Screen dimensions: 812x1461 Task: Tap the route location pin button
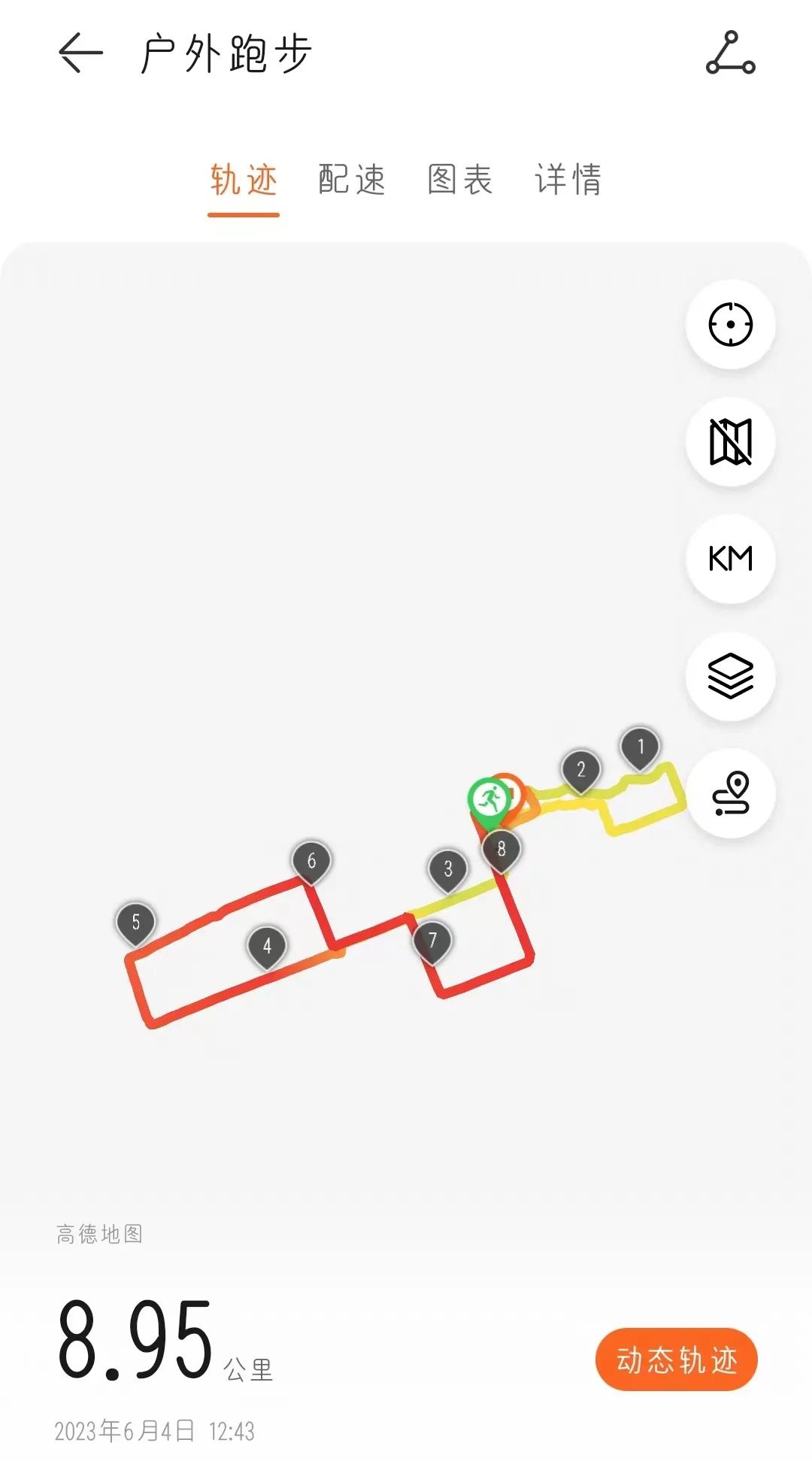tap(730, 793)
